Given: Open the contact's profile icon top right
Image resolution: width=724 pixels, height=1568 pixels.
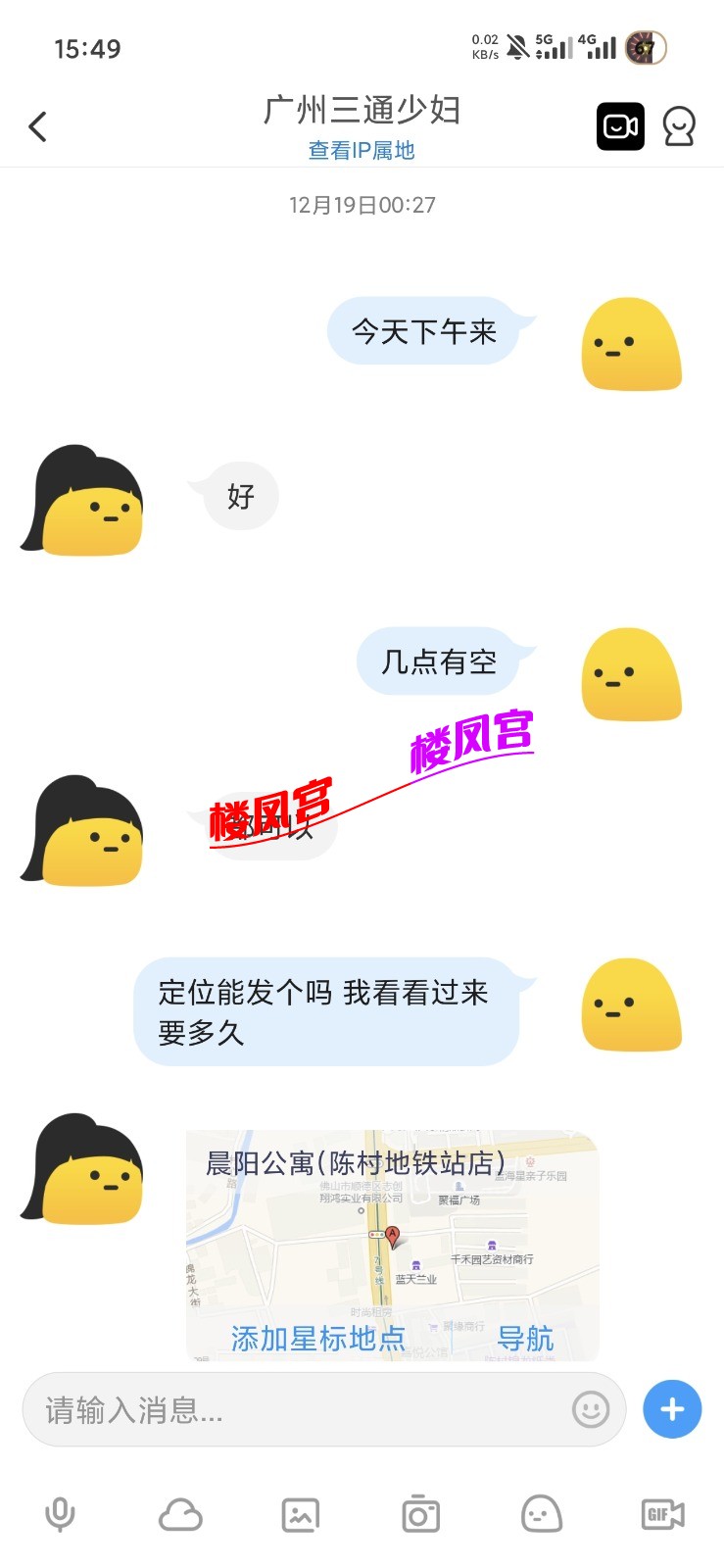Looking at the screenshot, I should (680, 126).
